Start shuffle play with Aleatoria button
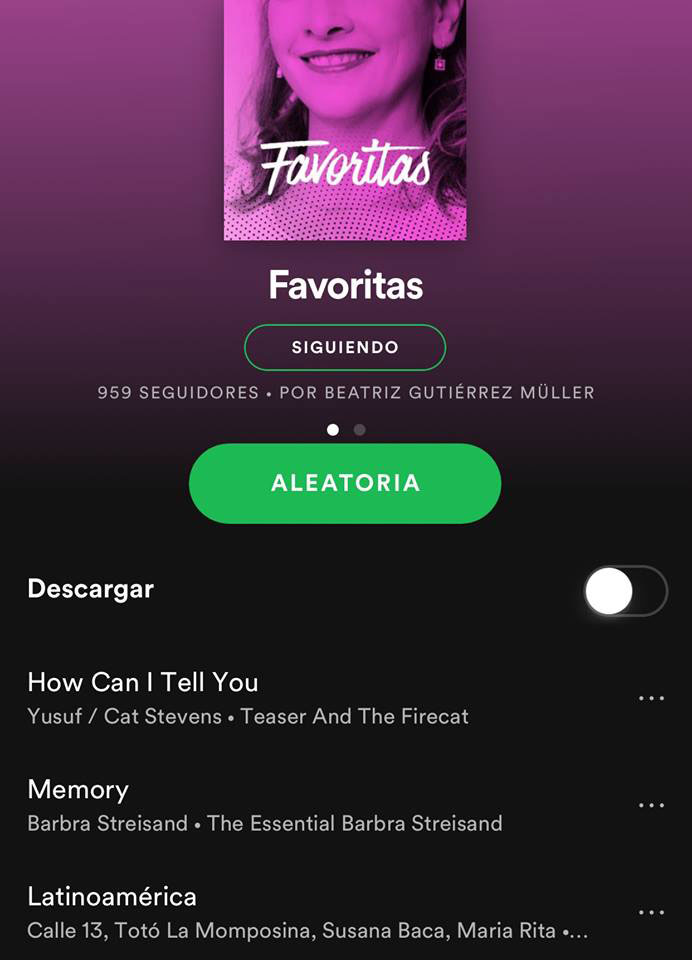Image resolution: width=692 pixels, height=960 pixels. tap(345, 484)
